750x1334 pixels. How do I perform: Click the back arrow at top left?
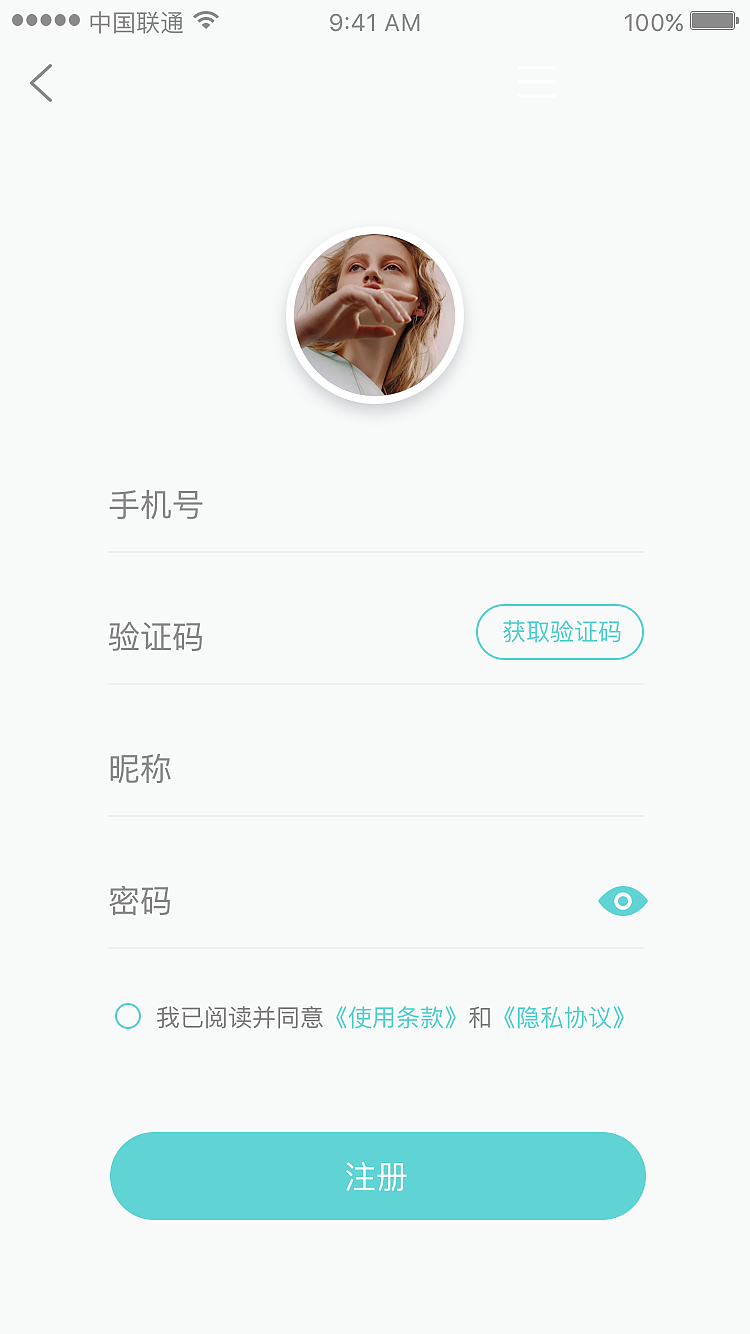(x=41, y=83)
